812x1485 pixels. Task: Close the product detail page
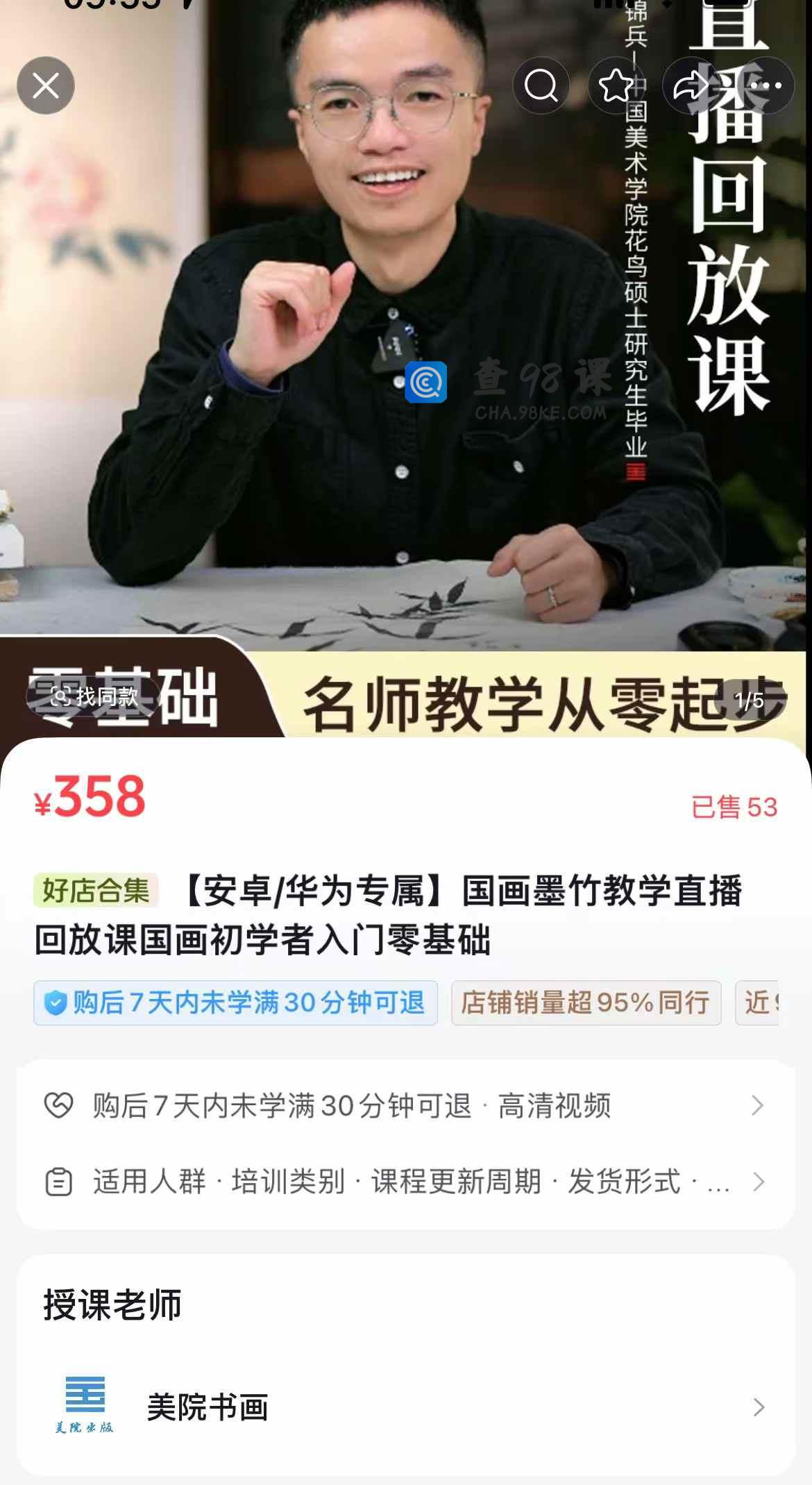tap(46, 86)
